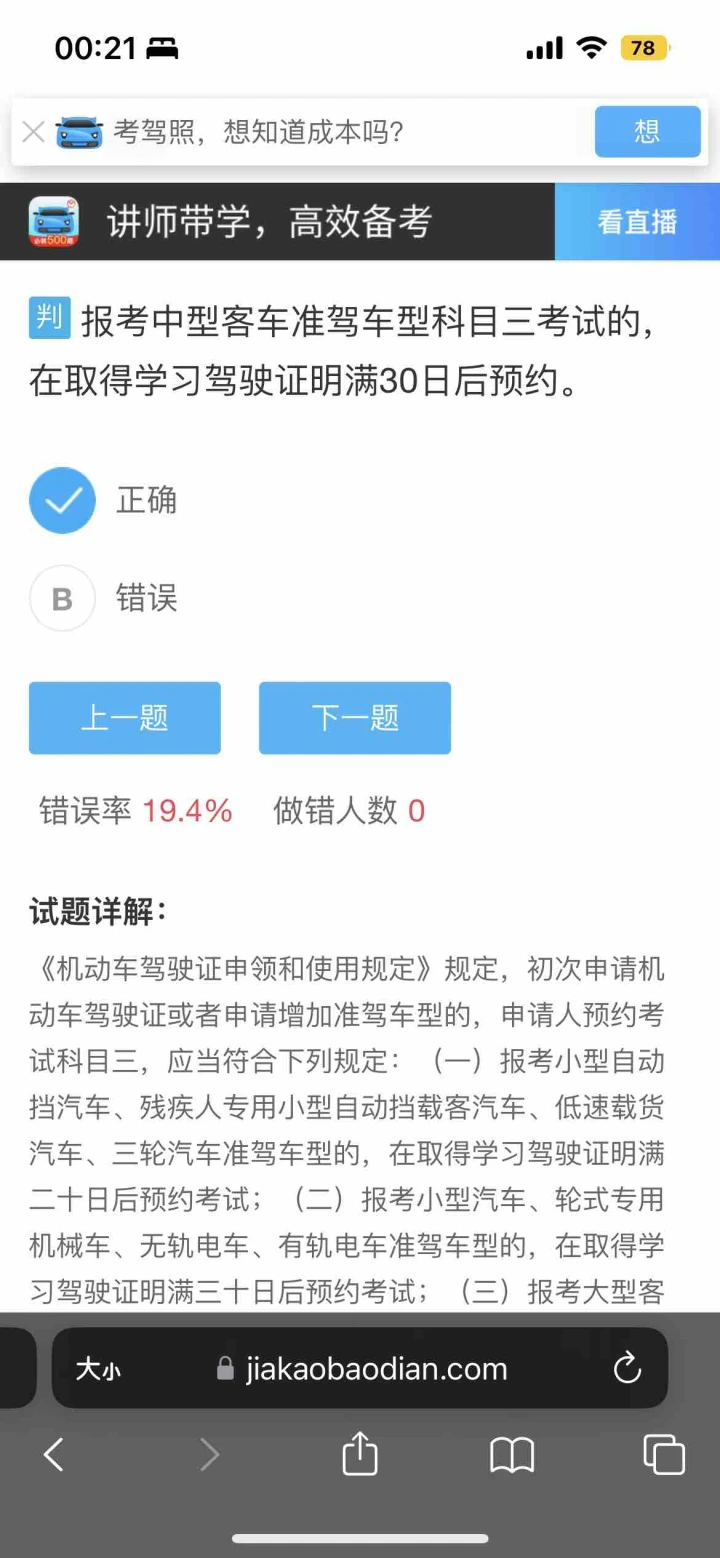Go back in Safari
The width and height of the screenshot is (720, 1558).
[x=54, y=1454]
